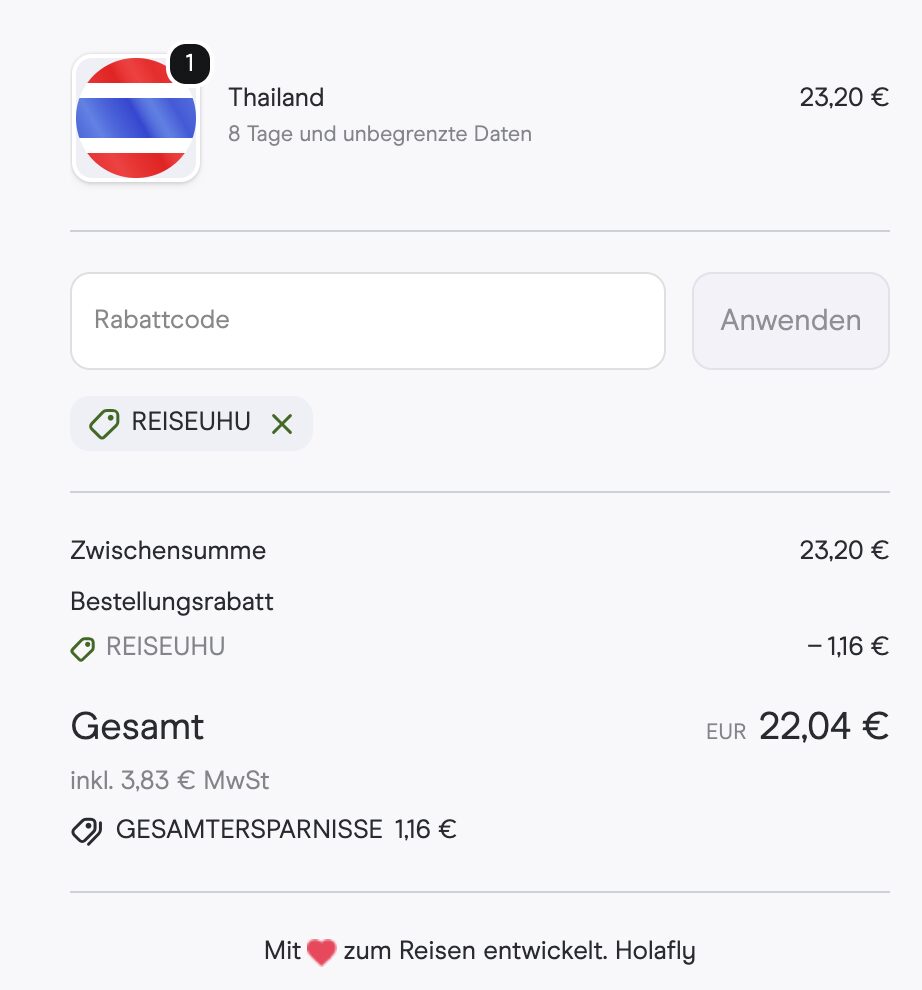Click the Zwischensumme row label
The width and height of the screenshot is (922, 990).
coord(166,550)
